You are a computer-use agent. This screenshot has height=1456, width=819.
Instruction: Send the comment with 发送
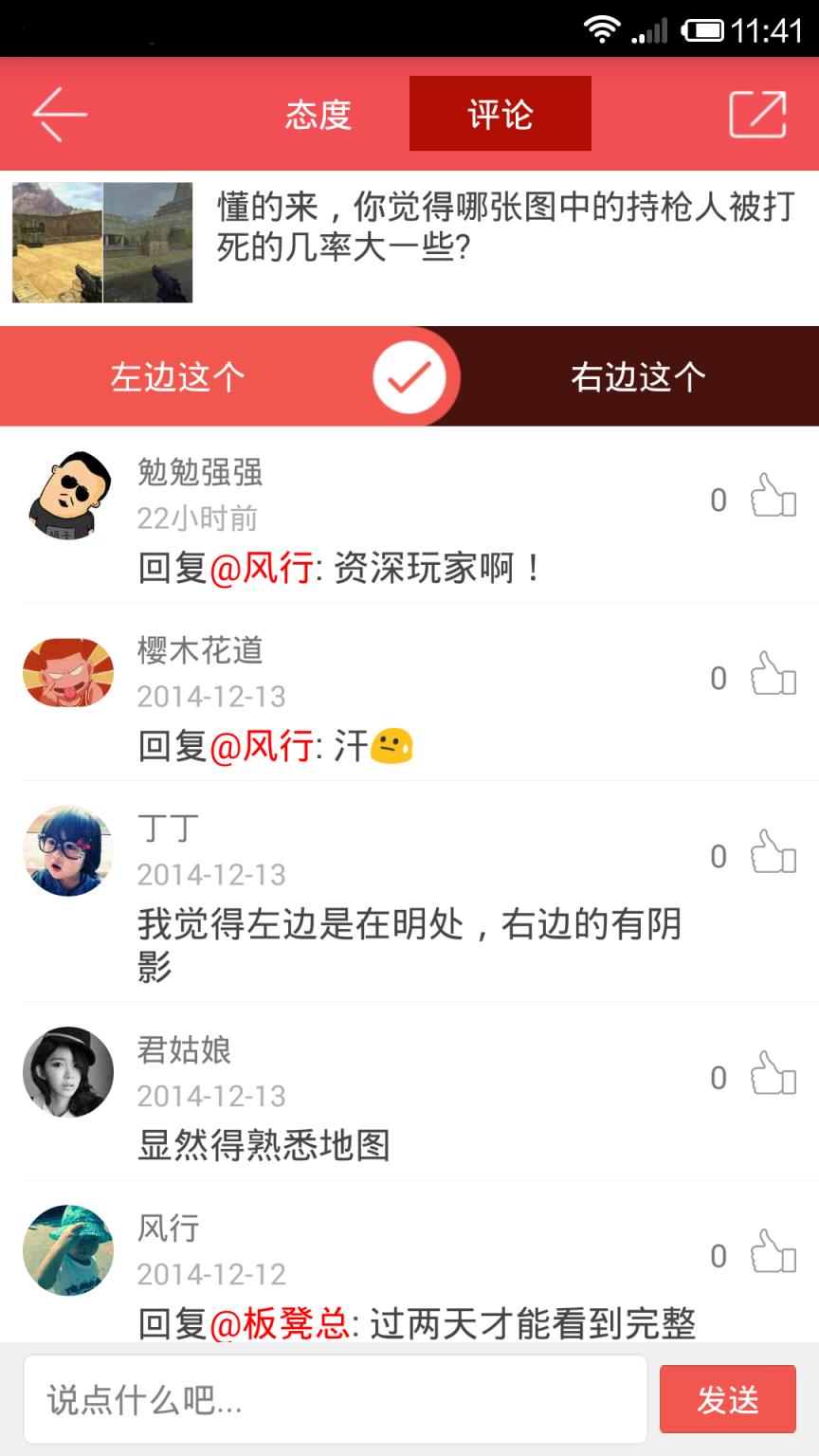coord(728,1399)
